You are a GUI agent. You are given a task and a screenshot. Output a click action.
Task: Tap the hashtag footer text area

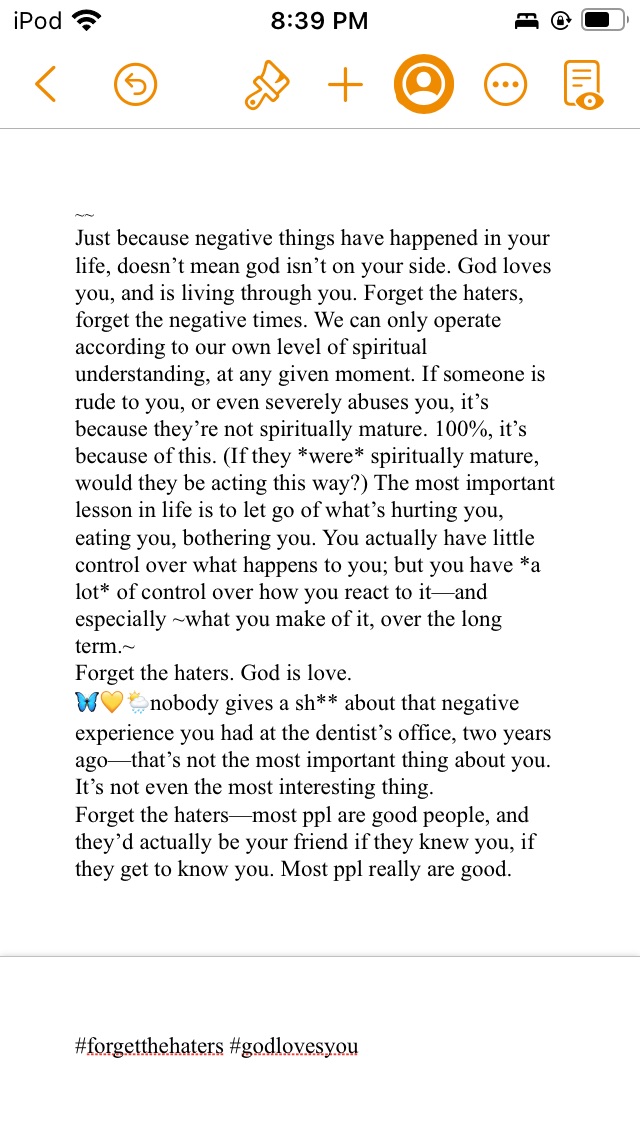[217, 1047]
